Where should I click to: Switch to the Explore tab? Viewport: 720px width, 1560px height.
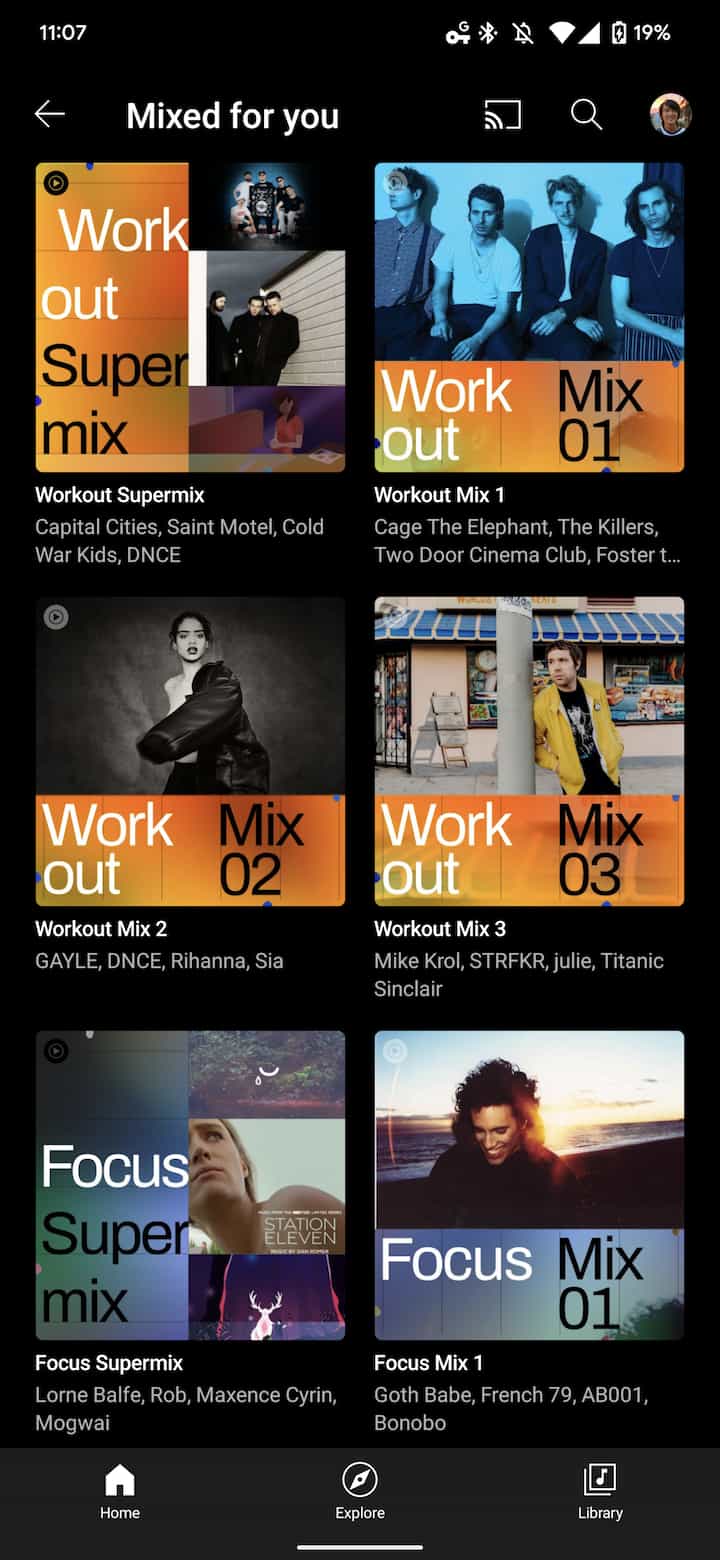(x=360, y=1492)
